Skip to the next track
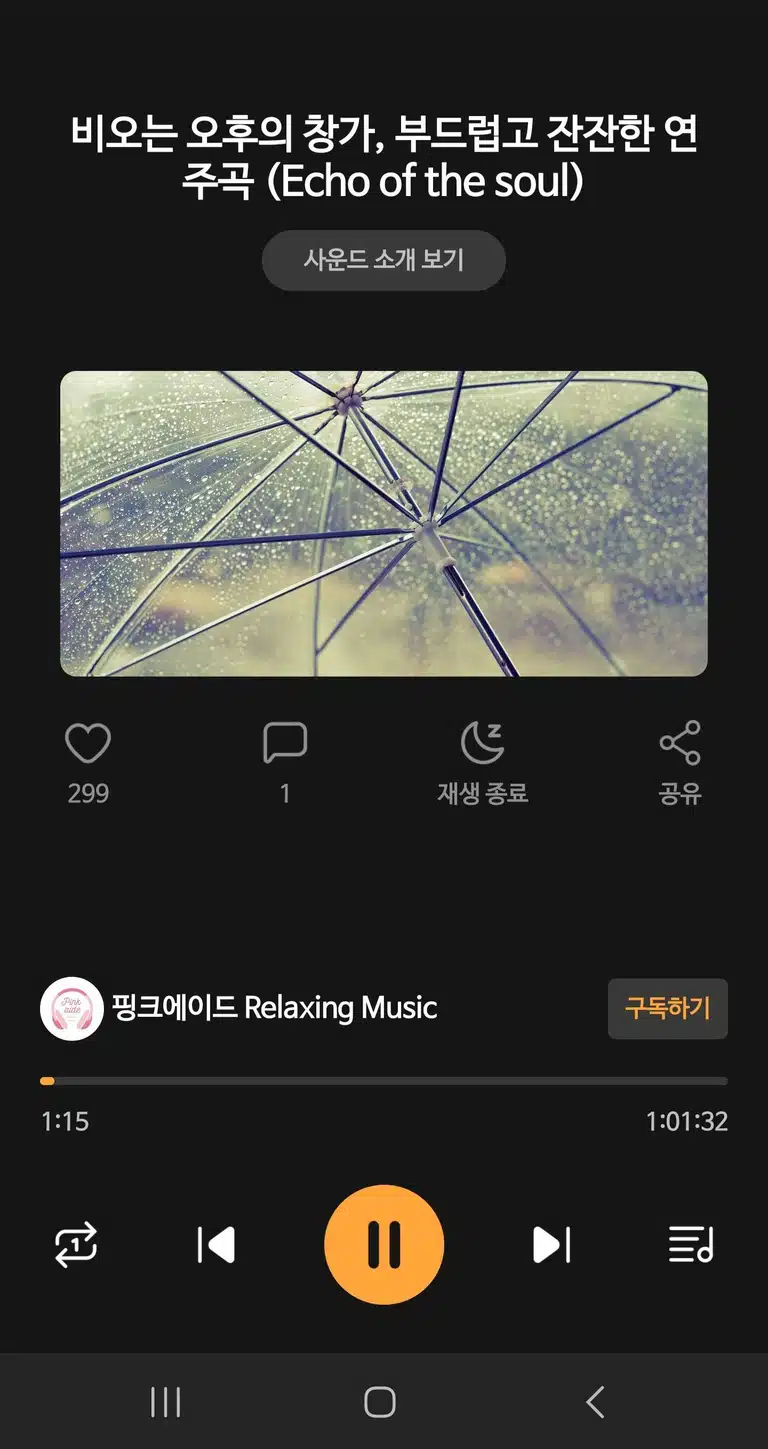The height and width of the screenshot is (1449, 768). coord(552,1245)
